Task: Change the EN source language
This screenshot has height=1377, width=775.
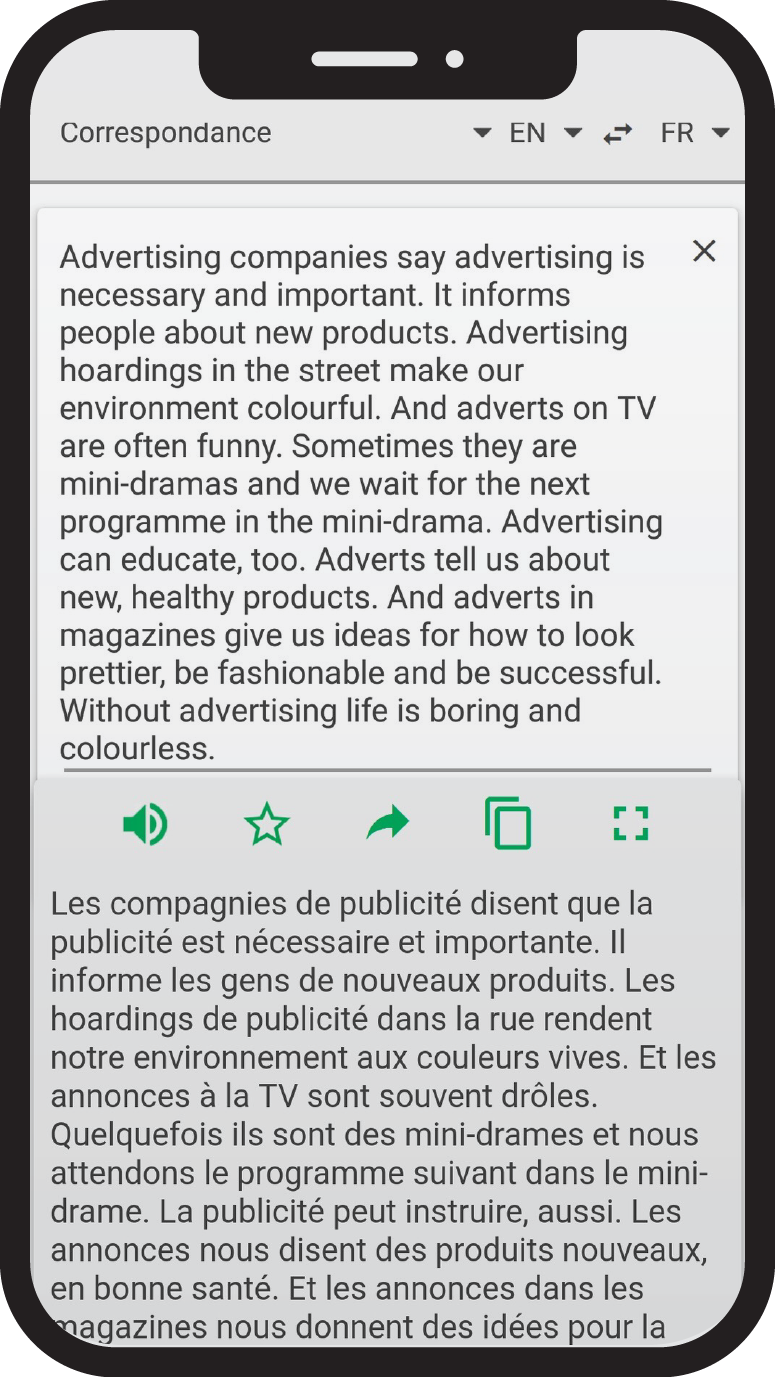Action: coord(545,133)
